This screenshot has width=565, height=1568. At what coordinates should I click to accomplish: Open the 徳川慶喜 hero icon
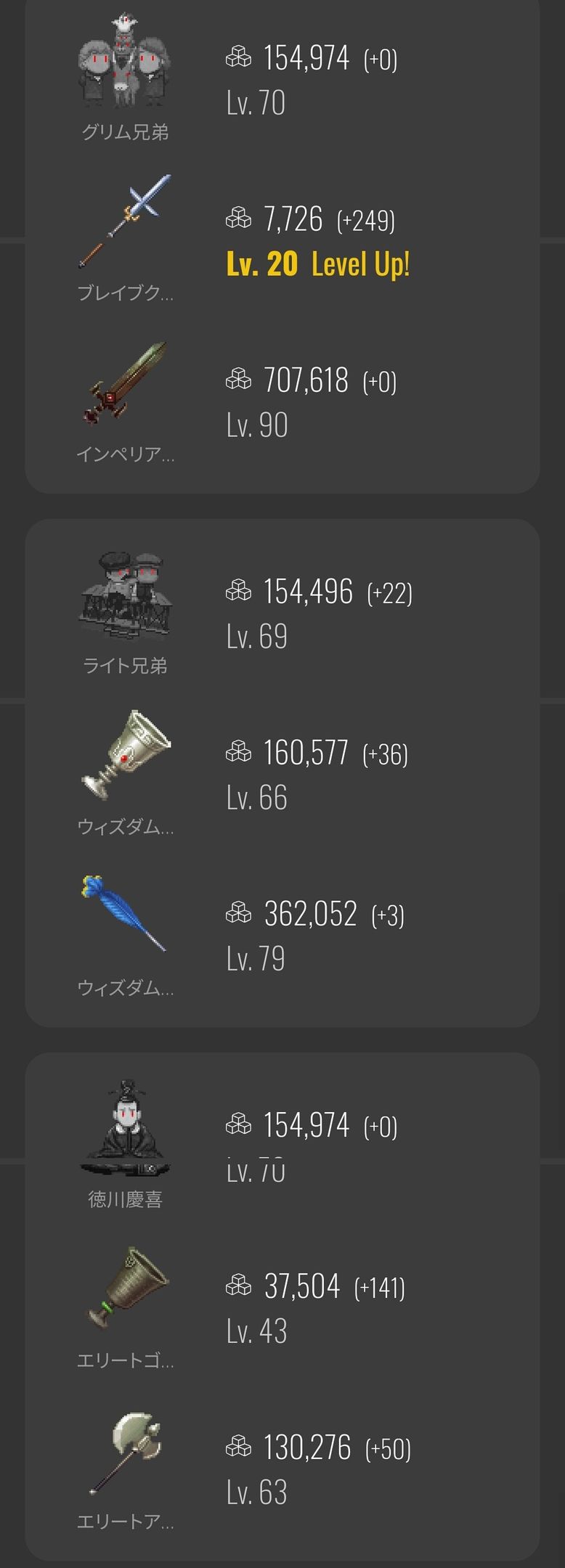click(x=125, y=1129)
